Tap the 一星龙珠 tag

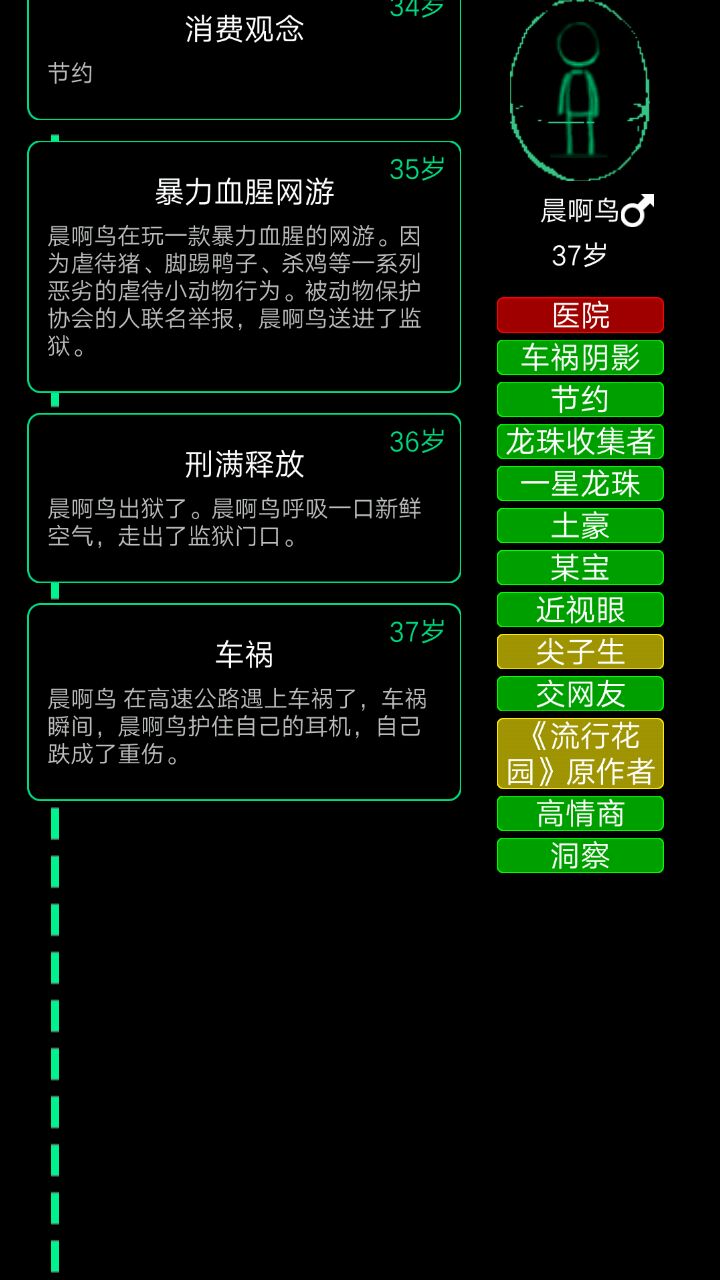[x=580, y=483]
